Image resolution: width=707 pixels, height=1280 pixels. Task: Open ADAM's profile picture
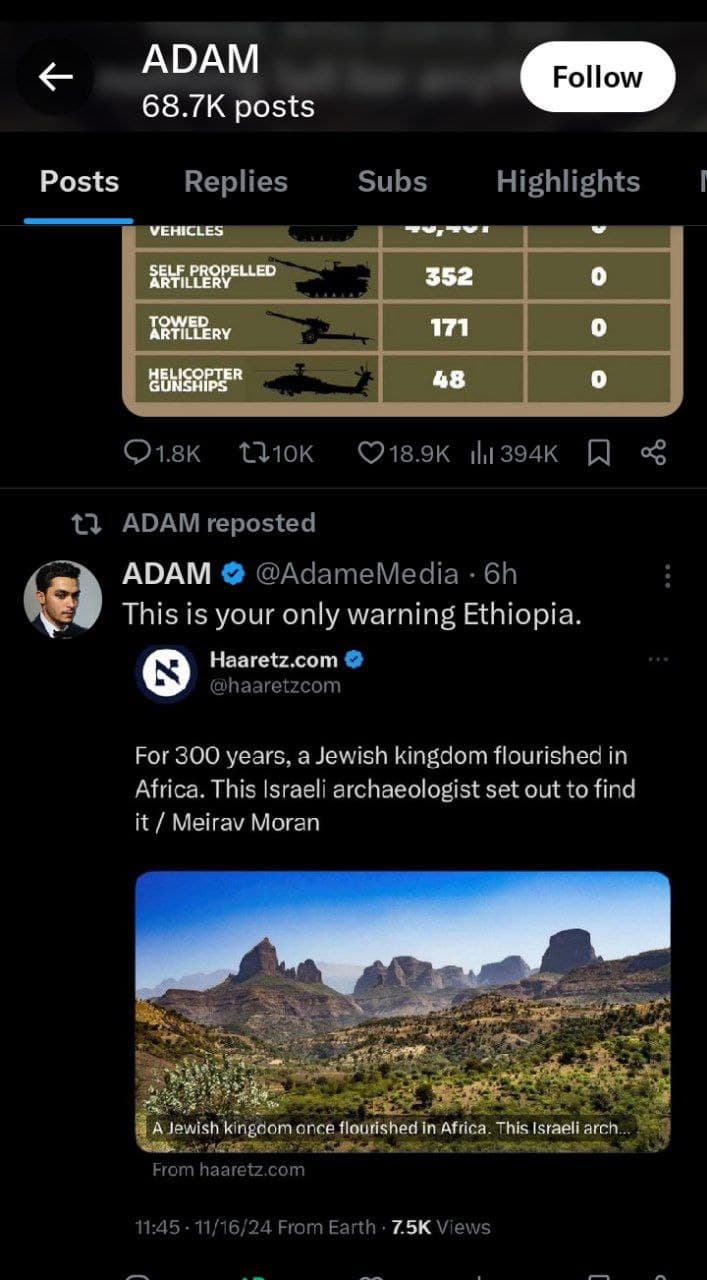point(62,600)
